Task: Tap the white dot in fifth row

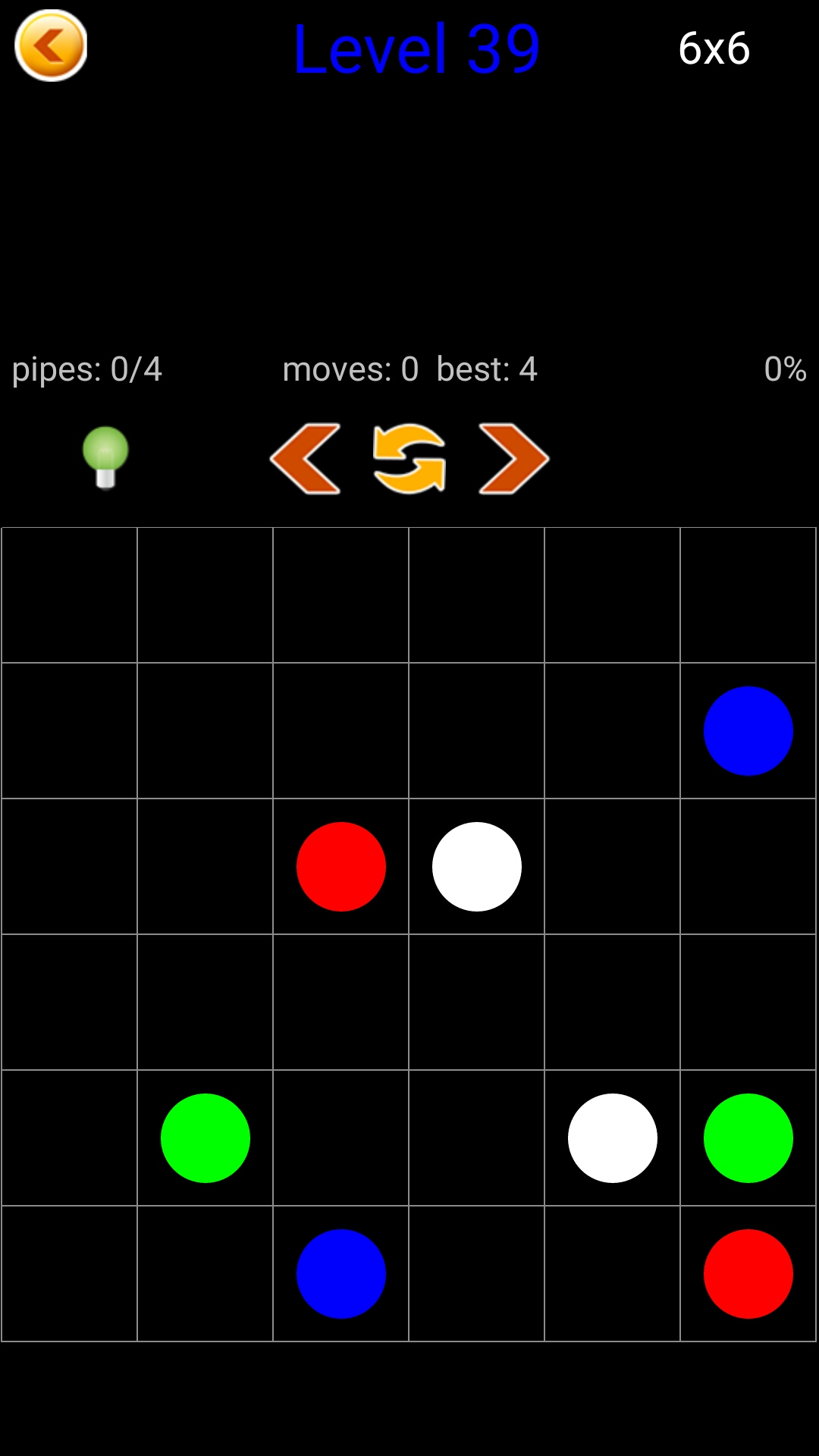Action: point(612,1138)
